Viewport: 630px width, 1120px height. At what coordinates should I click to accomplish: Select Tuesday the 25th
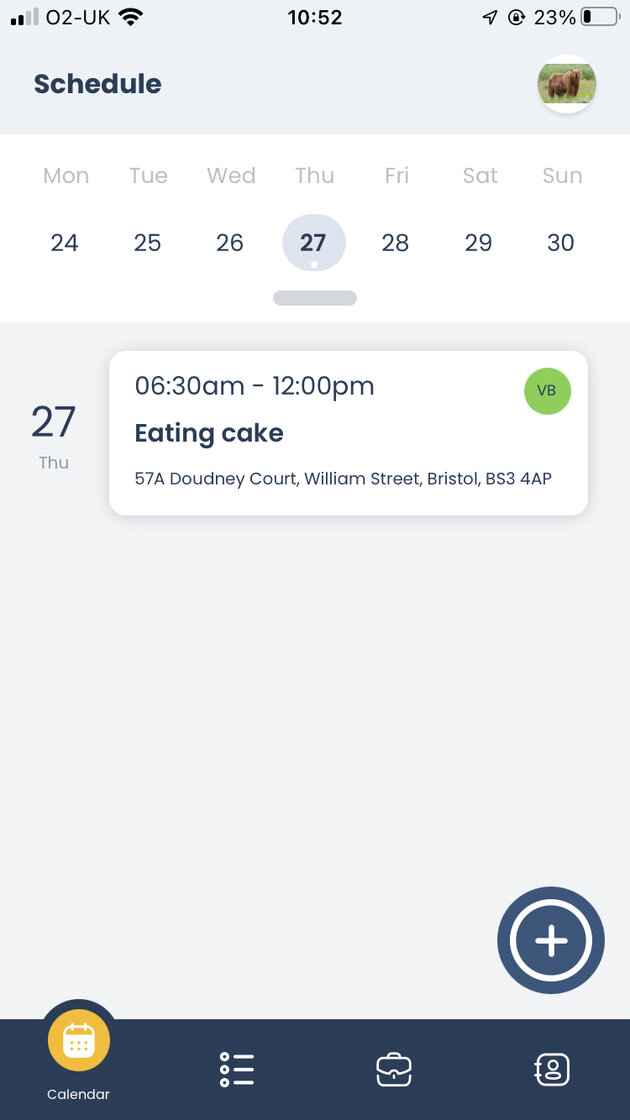click(148, 243)
